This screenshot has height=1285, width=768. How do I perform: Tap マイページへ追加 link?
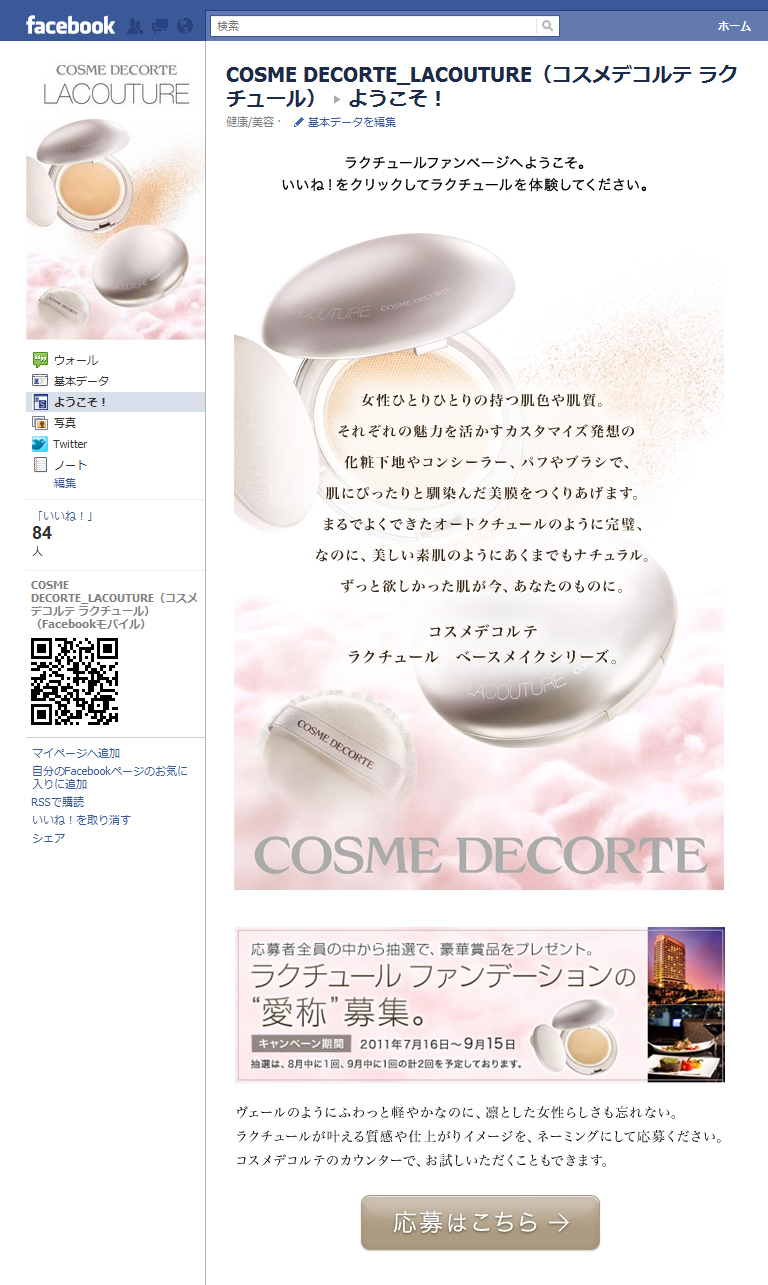click(76, 753)
